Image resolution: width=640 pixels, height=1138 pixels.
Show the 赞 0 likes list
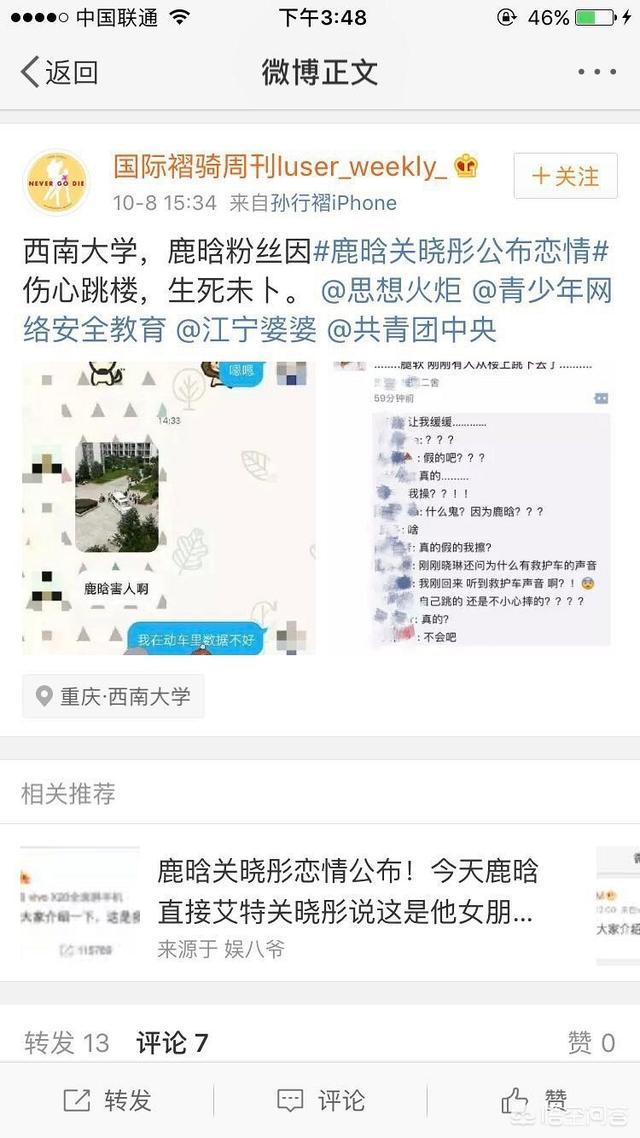click(x=590, y=1043)
